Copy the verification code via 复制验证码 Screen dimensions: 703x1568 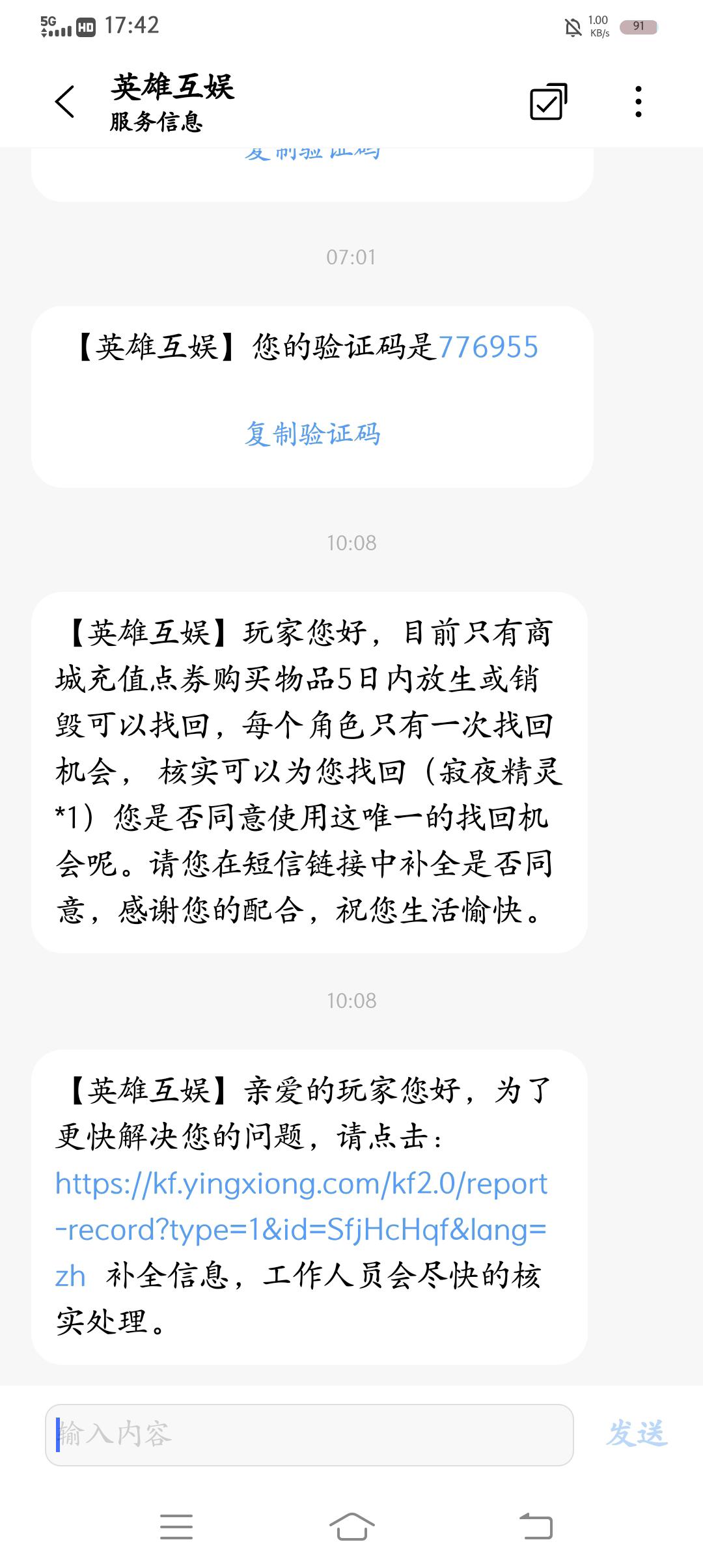312,434
